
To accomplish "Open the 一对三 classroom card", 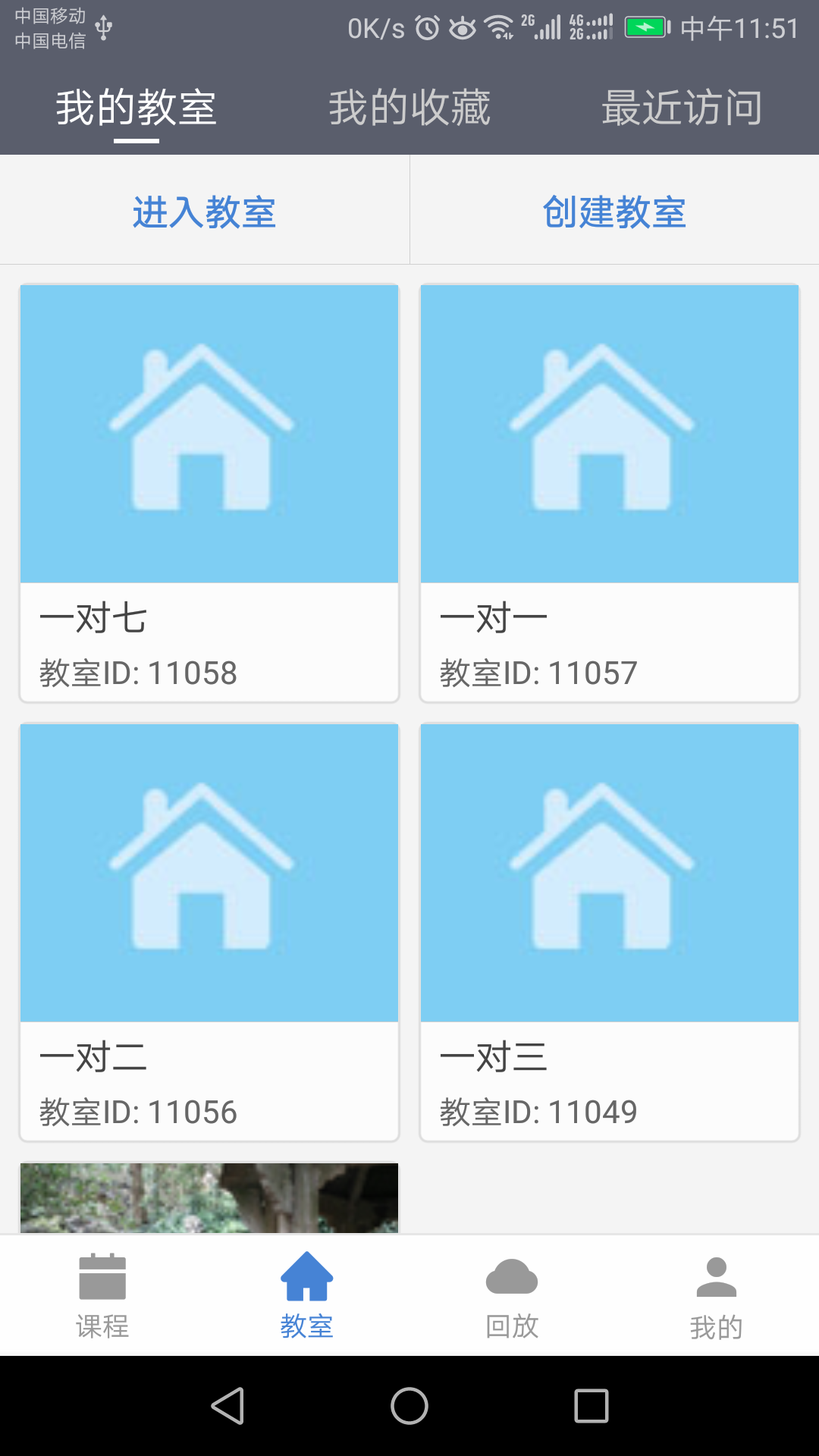I will pos(610,932).
